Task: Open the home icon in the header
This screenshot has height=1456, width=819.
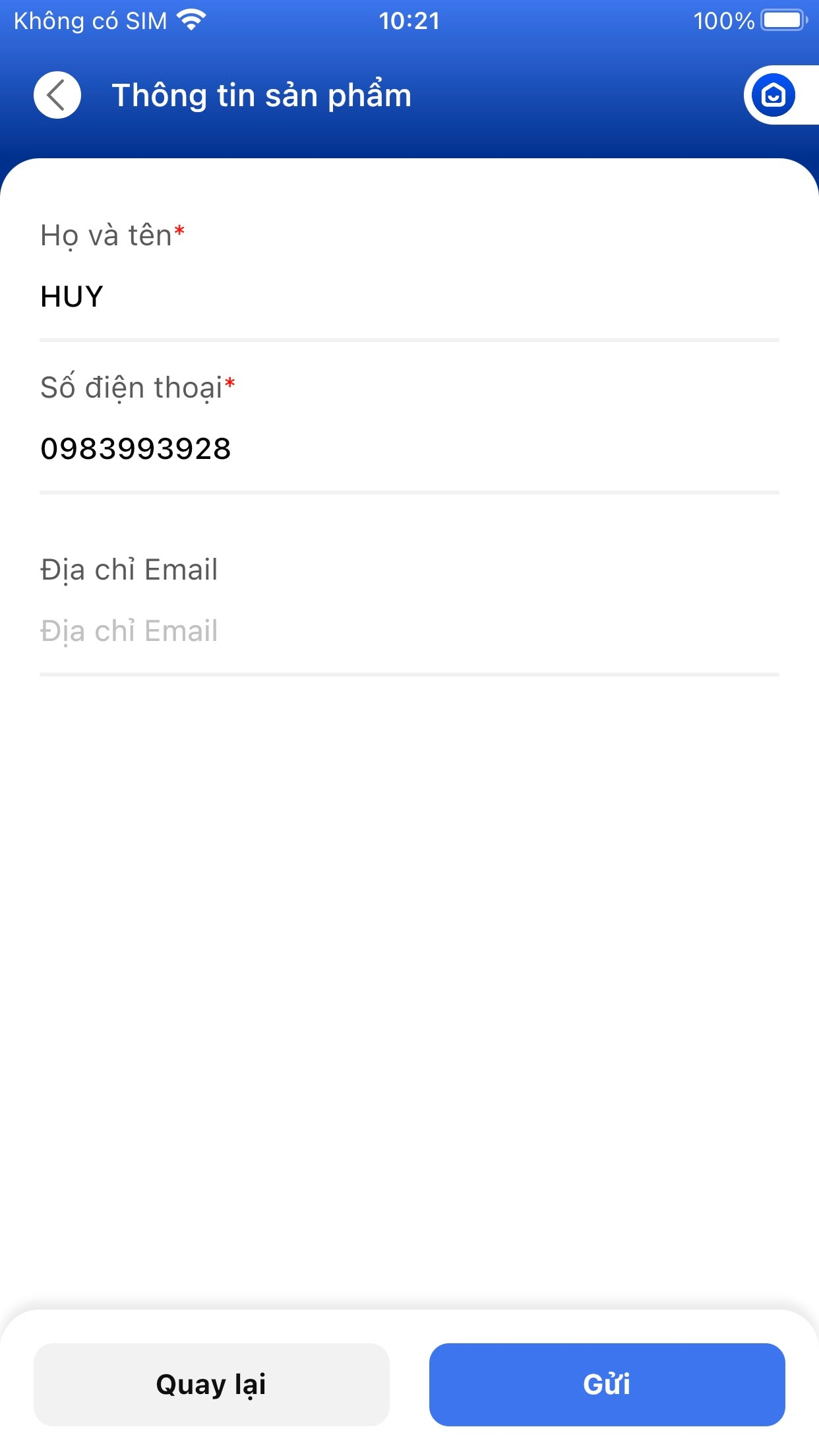Action: (x=773, y=95)
